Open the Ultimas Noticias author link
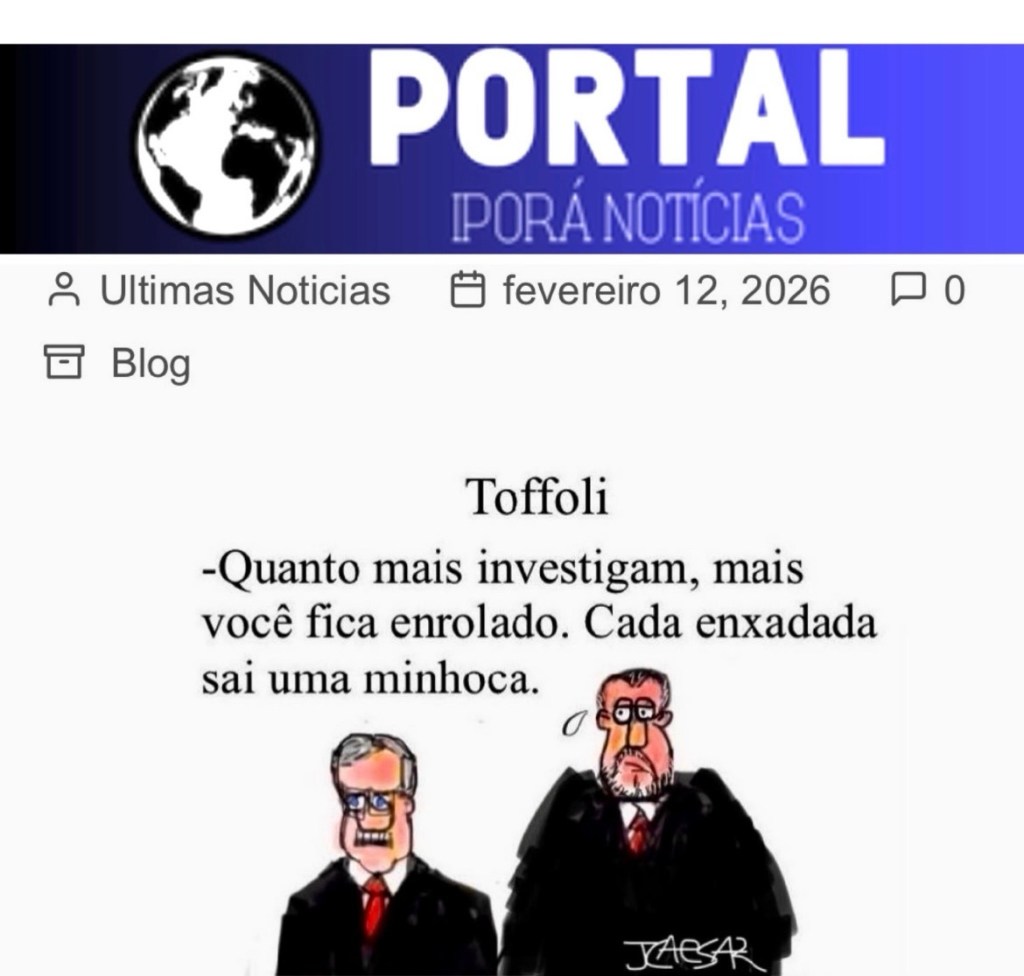Image resolution: width=1024 pixels, height=976 pixels. [245, 290]
